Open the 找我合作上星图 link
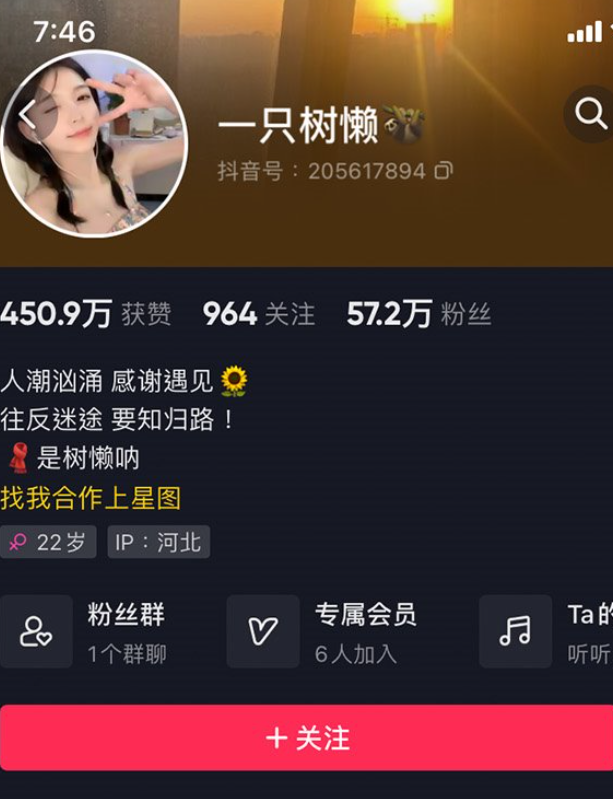Image resolution: width=613 pixels, height=799 pixels. coord(90,497)
